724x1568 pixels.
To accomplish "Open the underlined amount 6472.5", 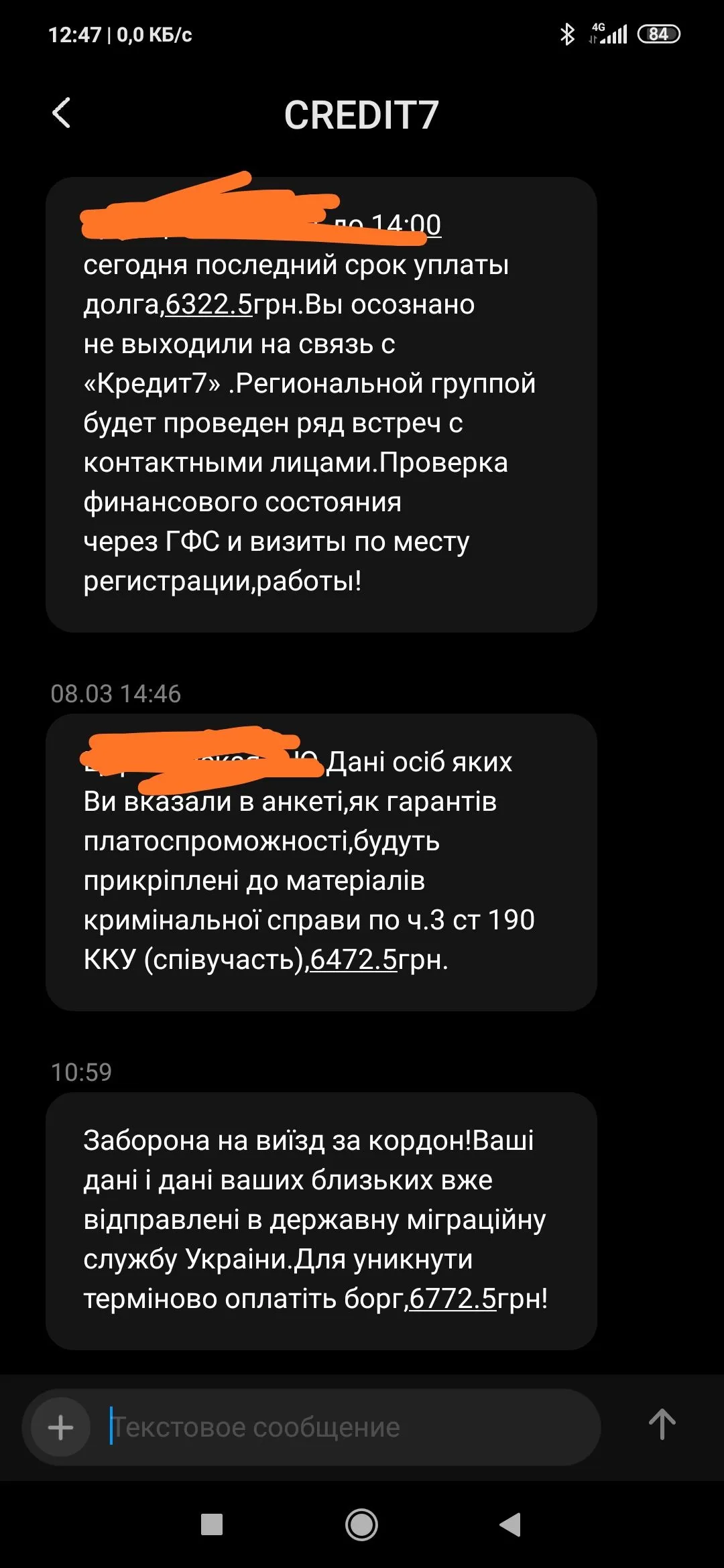I will 354,959.
